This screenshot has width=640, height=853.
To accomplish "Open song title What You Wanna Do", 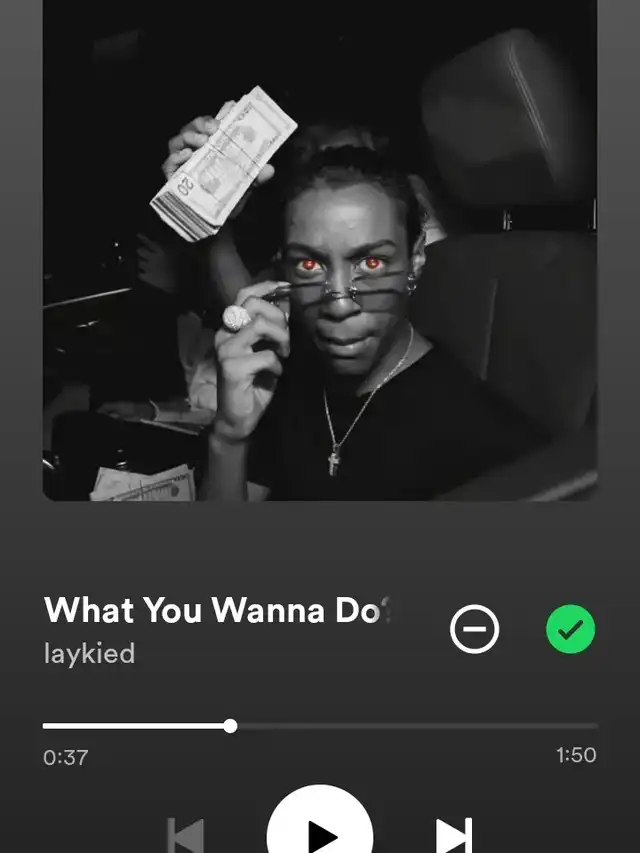I will 214,610.
